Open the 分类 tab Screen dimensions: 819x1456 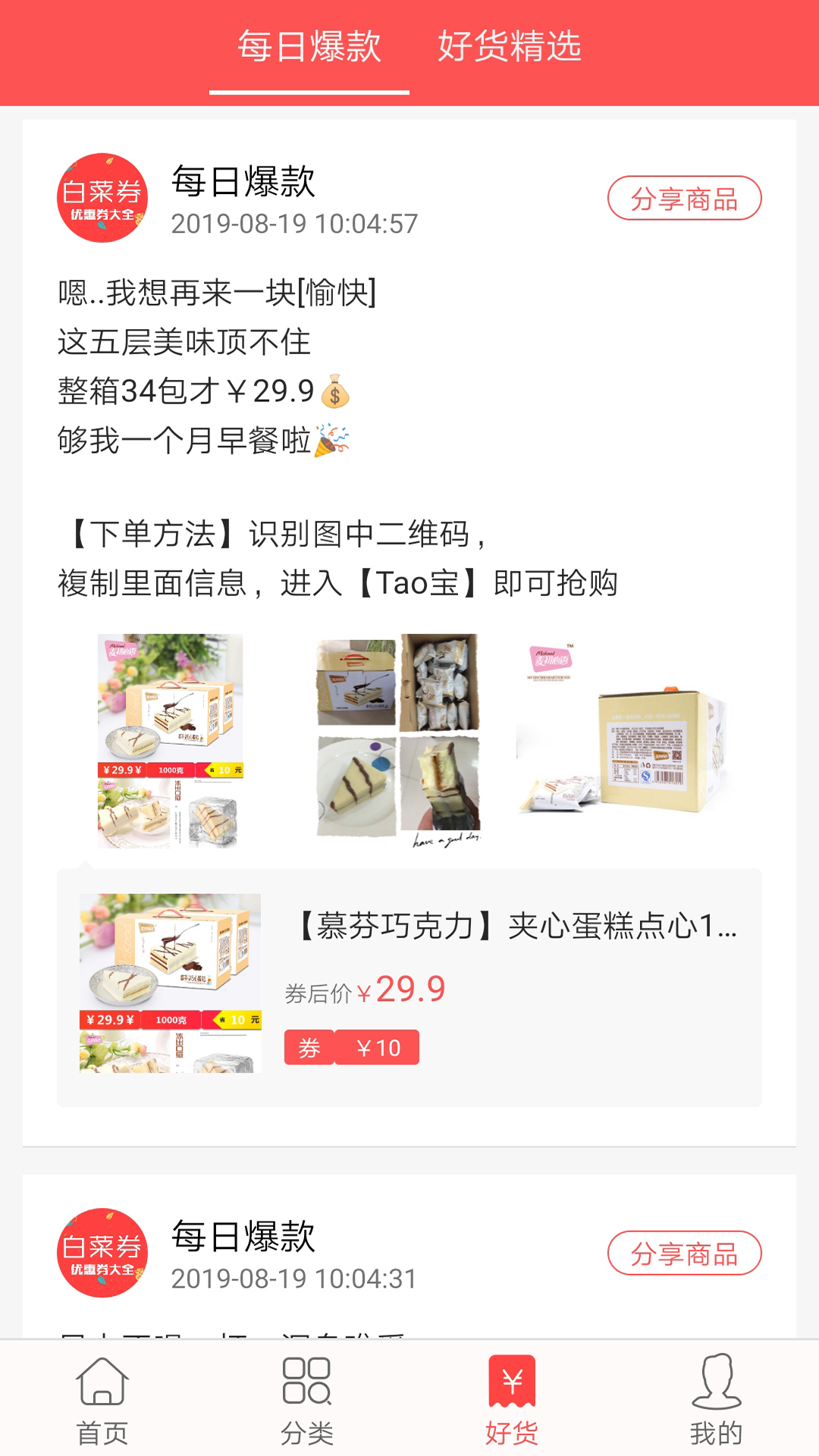[x=307, y=1400]
